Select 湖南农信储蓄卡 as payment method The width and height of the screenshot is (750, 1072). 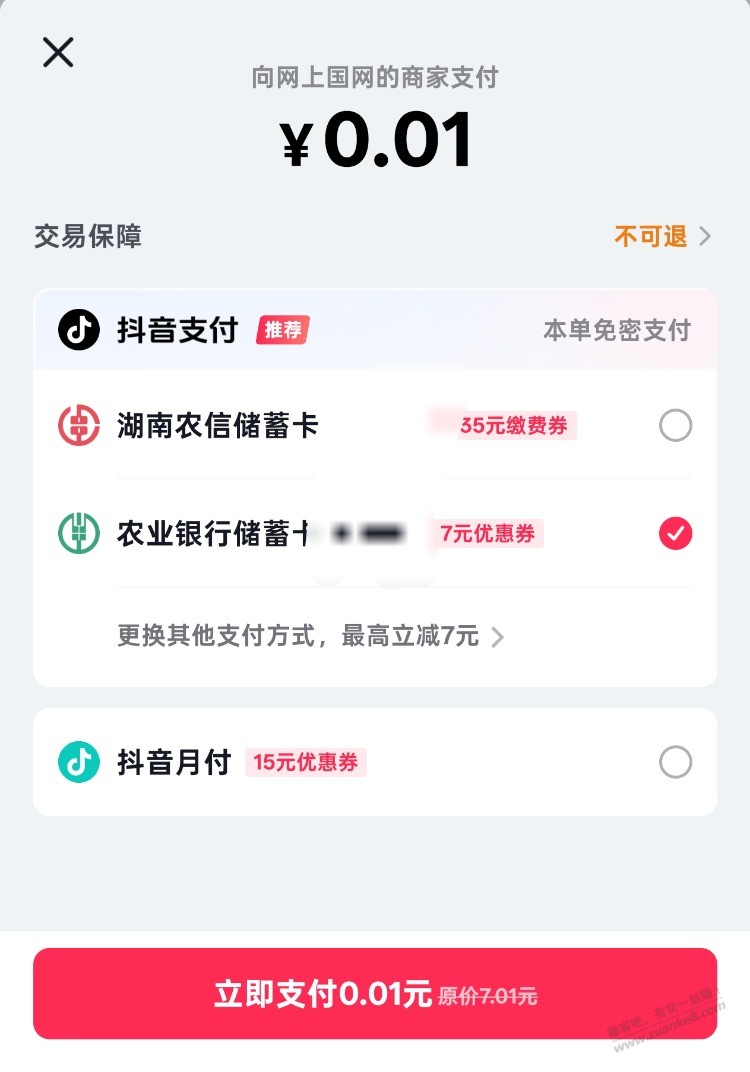(x=675, y=427)
